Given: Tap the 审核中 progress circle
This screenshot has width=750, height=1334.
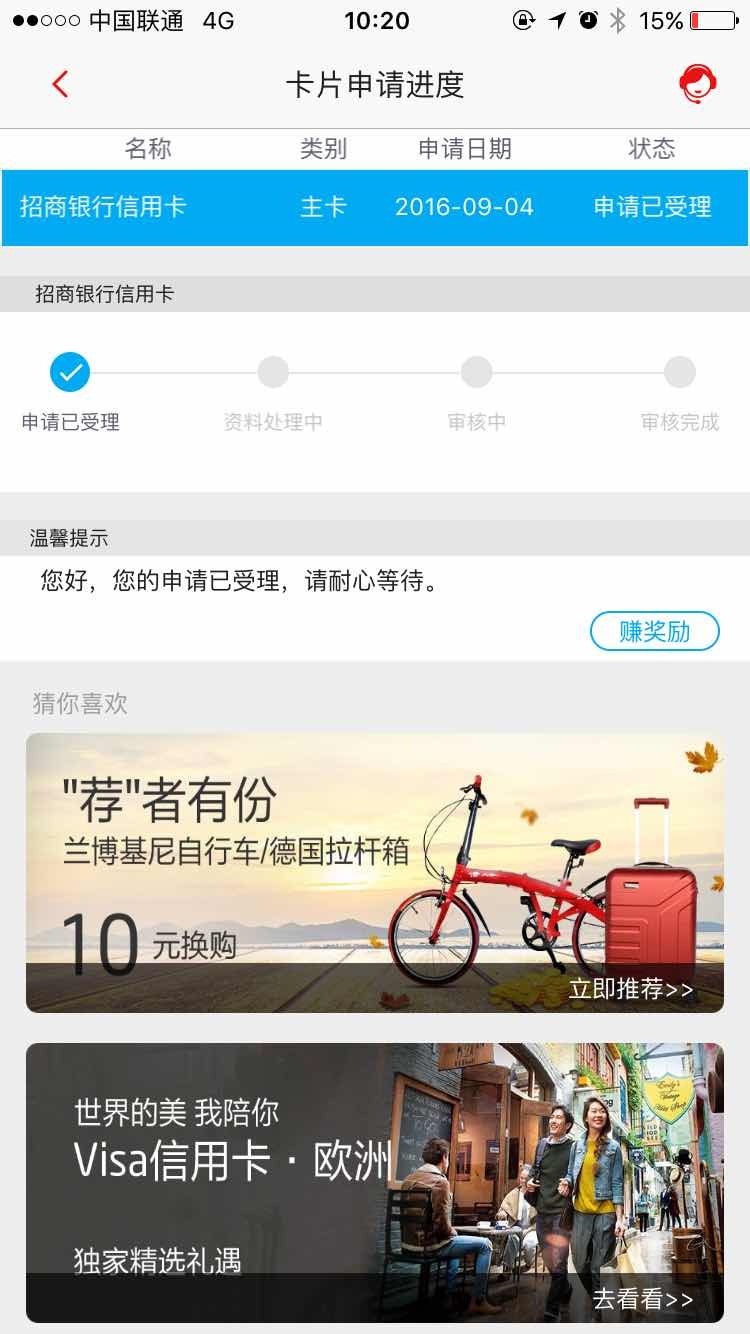Looking at the screenshot, I should coord(477,371).
